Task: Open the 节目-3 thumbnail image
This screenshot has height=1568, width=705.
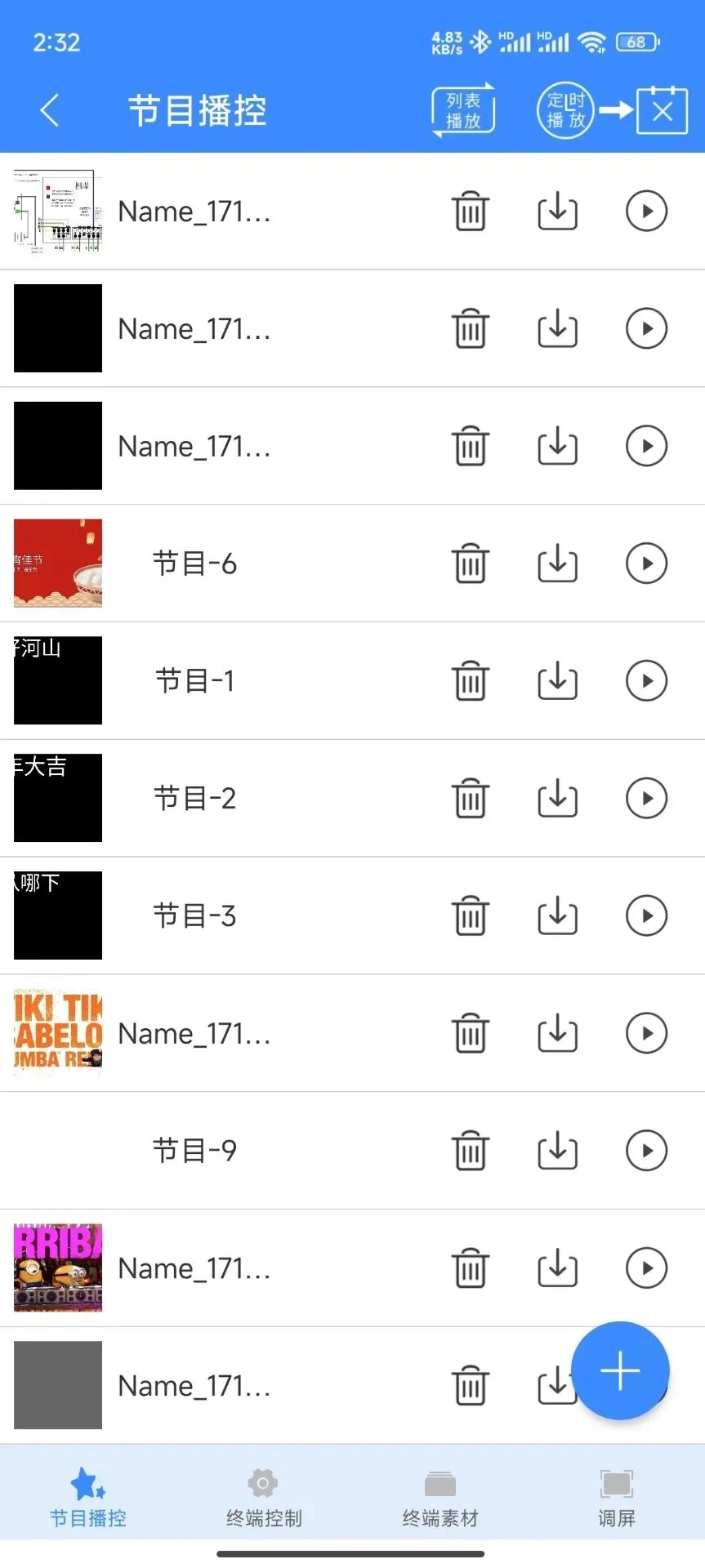Action: pyautogui.click(x=57, y=915)
